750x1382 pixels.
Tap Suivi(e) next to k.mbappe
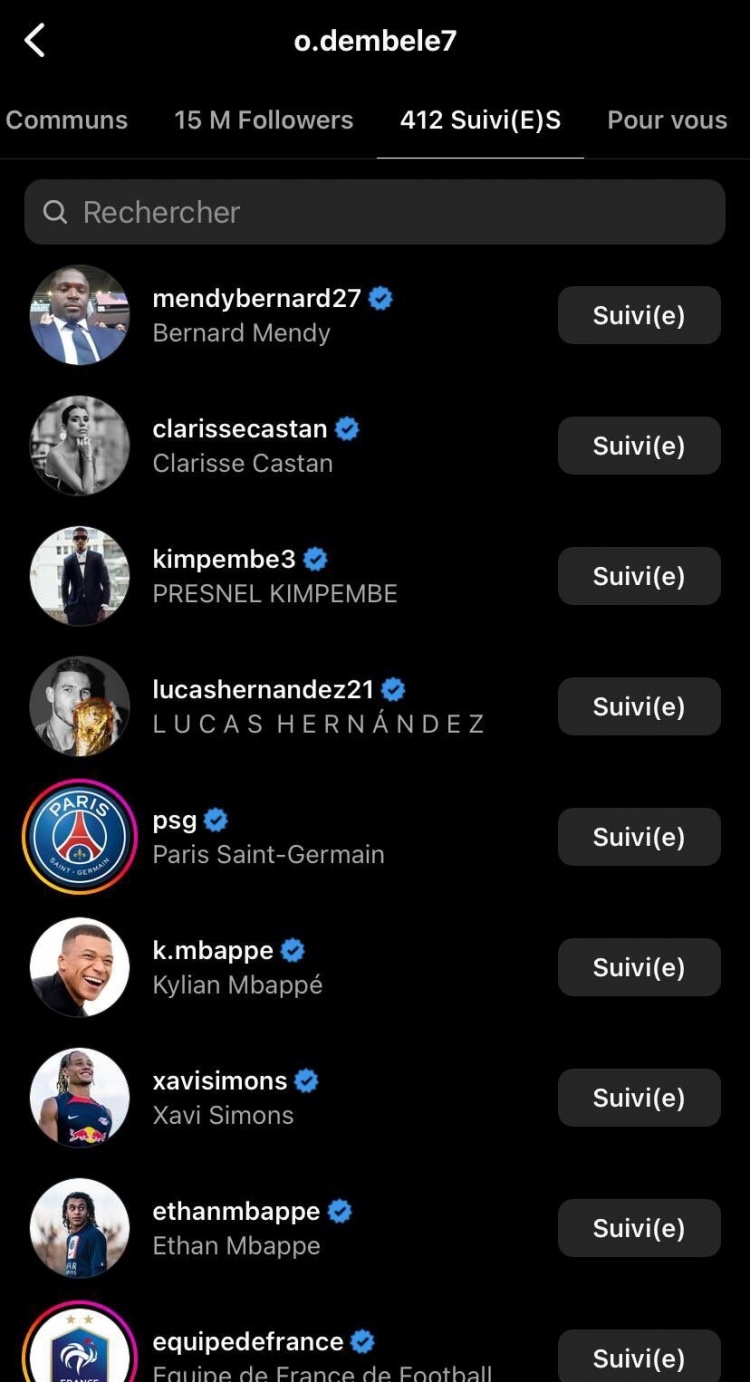coord(638,967)
